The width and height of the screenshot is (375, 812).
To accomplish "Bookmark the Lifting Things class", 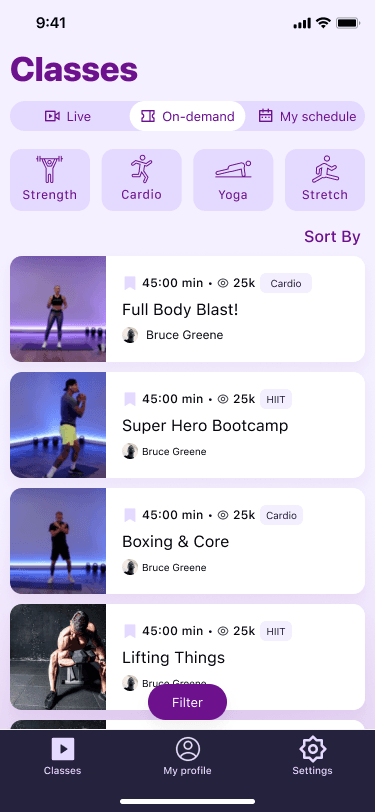I will click(129, 631).
